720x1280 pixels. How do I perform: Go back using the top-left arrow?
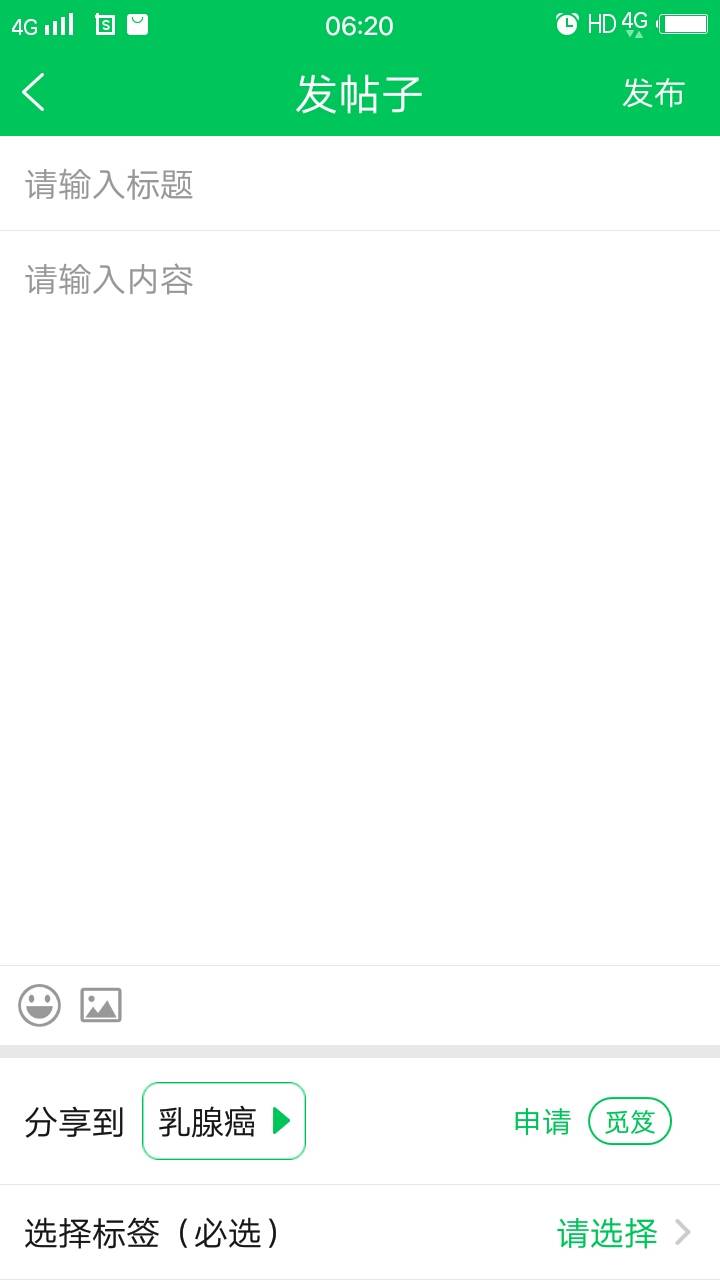(x=34, y=92)
